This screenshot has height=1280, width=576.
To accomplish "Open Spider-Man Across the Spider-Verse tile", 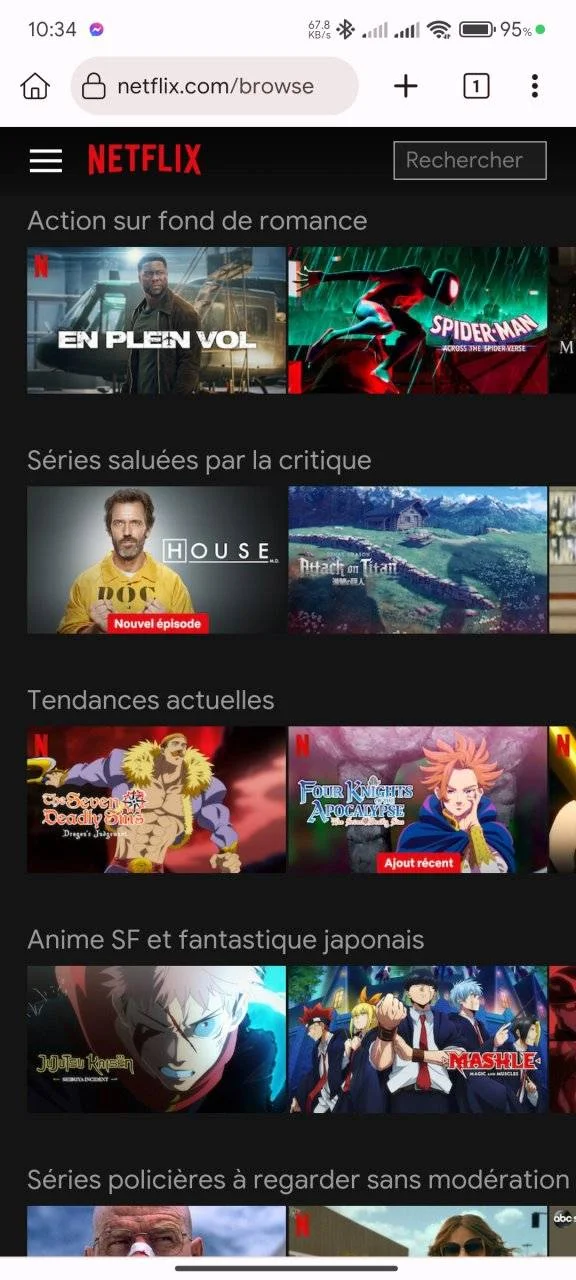I will point(418,320).
